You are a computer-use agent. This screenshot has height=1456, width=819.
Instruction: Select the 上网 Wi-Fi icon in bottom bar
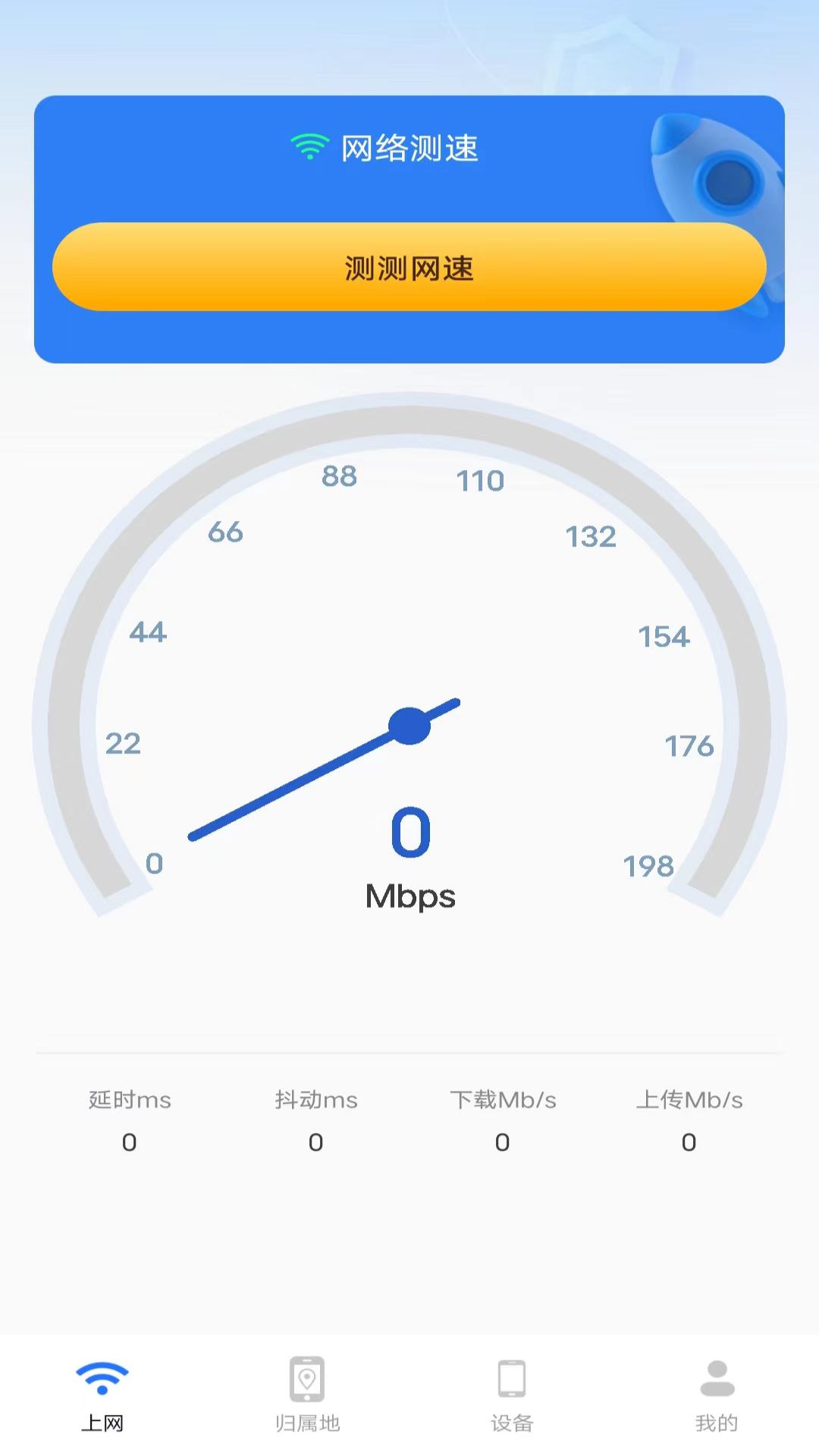(101, 1376)
